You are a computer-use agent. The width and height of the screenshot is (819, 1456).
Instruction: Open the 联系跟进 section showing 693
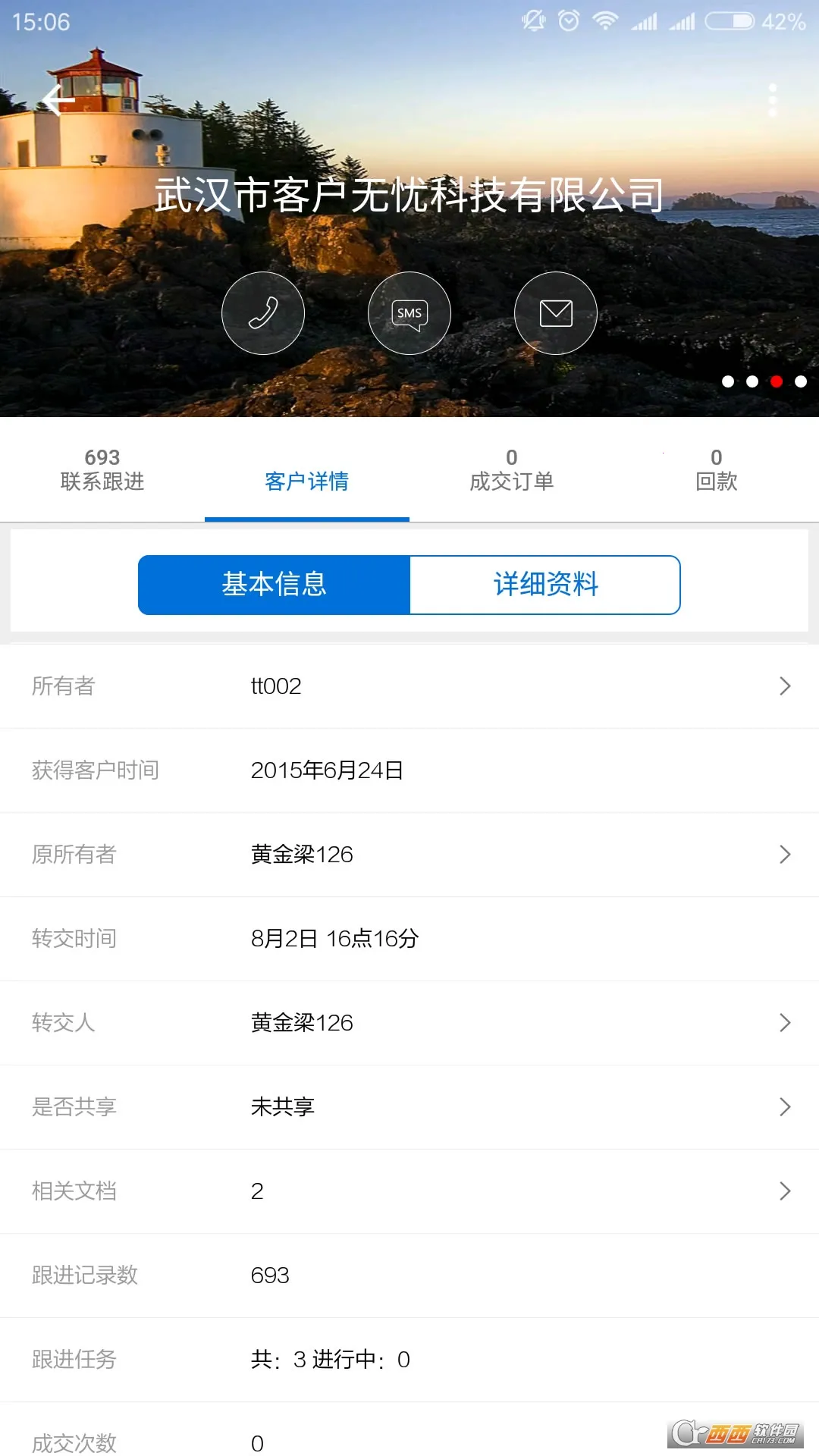point(102,469)
